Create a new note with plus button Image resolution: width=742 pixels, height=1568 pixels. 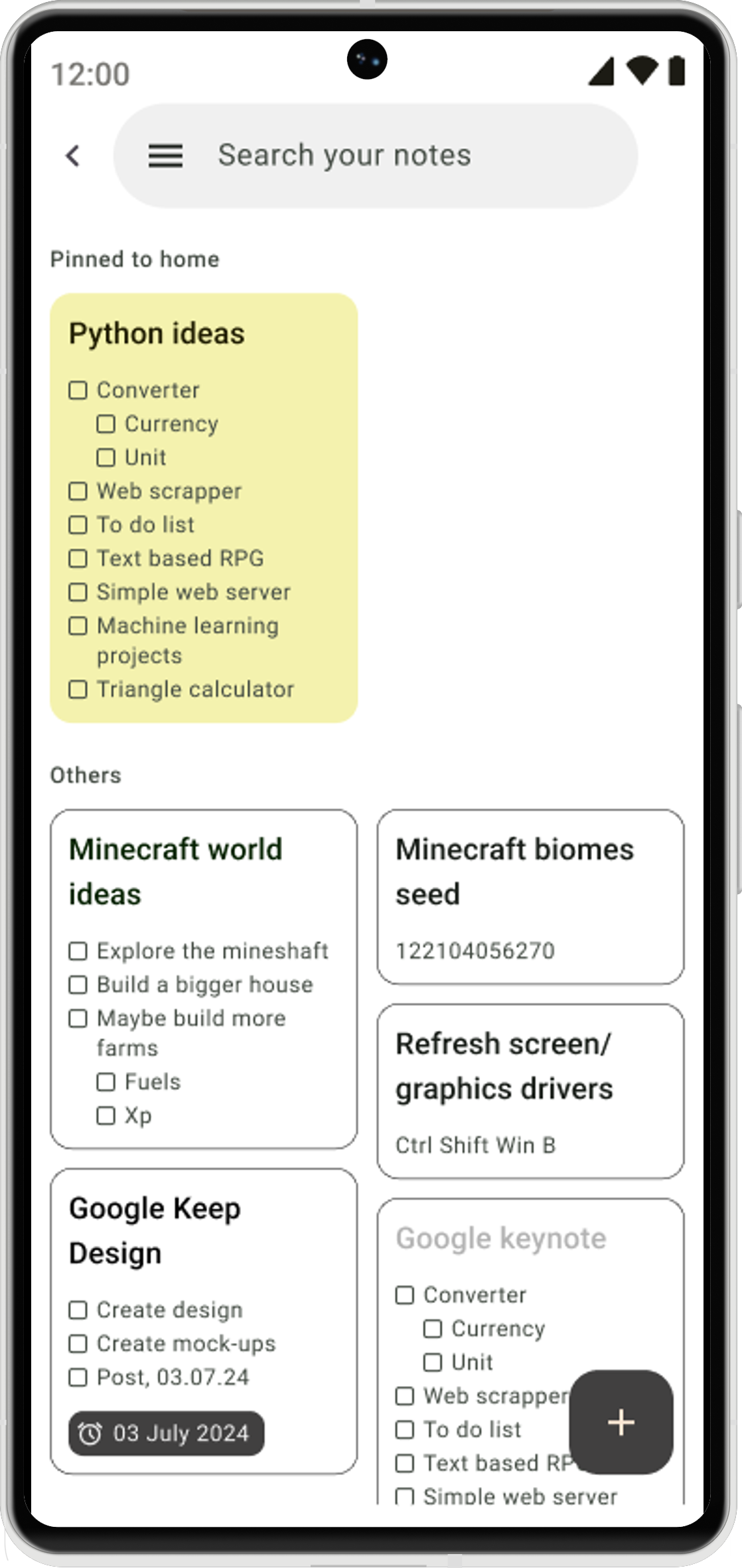621,1422
